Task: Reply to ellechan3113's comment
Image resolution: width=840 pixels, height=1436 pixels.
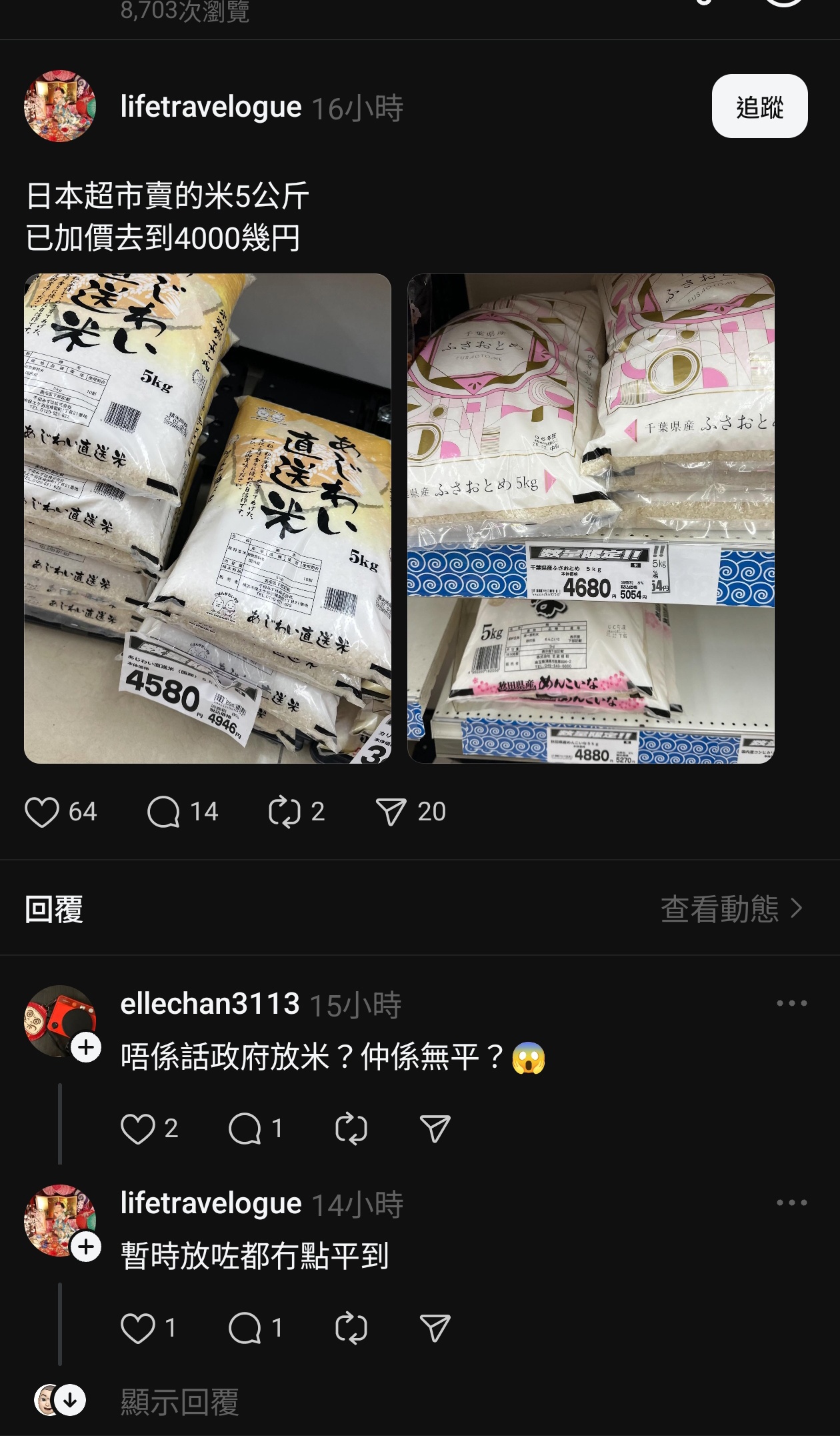Action: [x=245, y=1129]
